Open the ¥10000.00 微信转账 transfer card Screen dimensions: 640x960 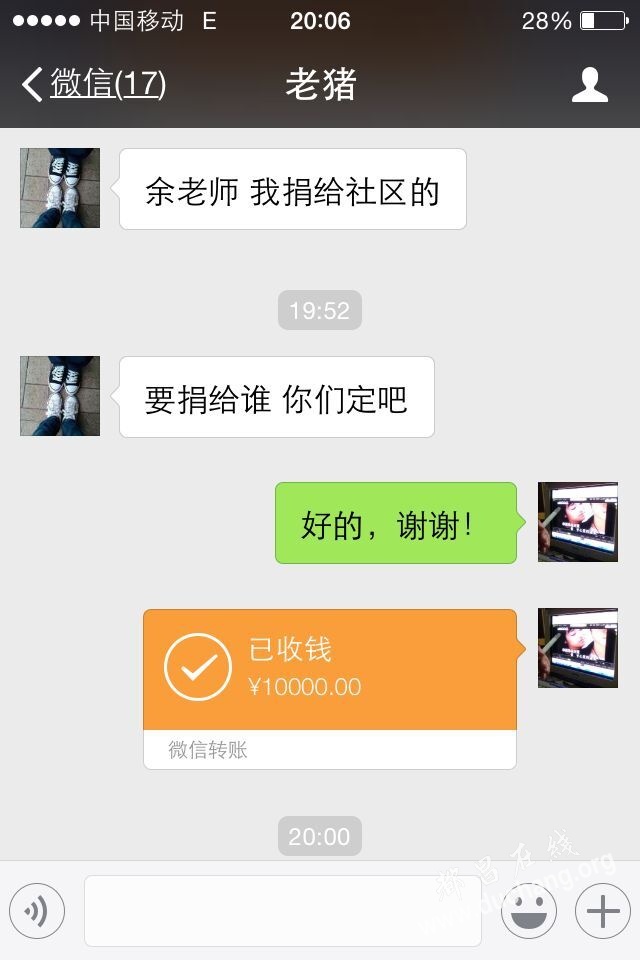[x=330, y=688]
